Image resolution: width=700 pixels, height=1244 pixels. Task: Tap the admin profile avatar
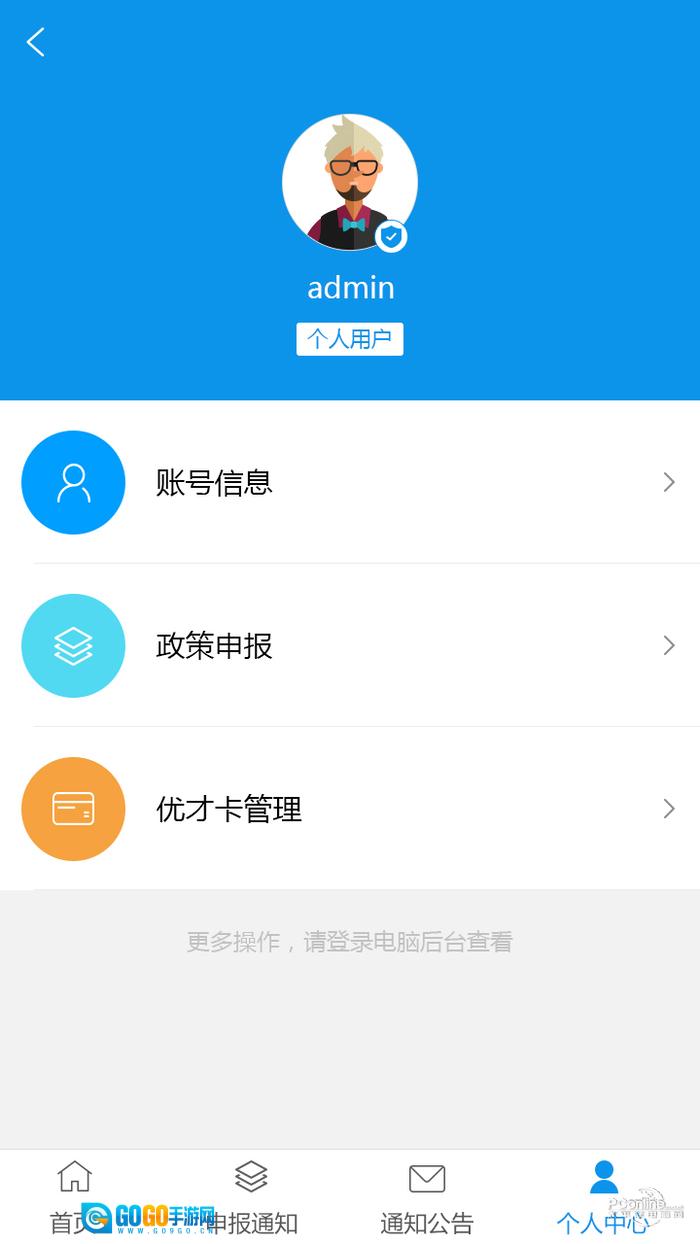[349, 182]
